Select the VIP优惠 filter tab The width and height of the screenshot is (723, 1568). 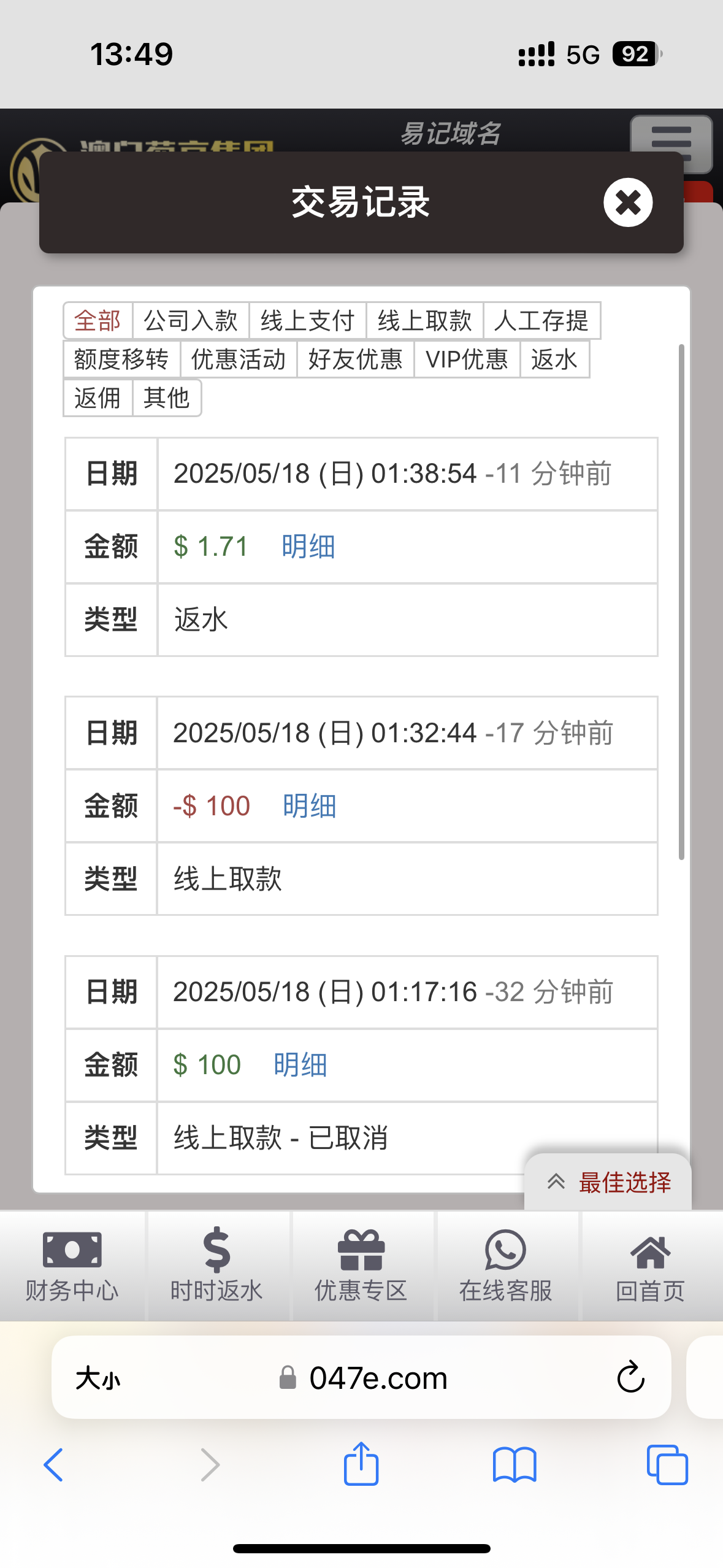pos(467,359)
